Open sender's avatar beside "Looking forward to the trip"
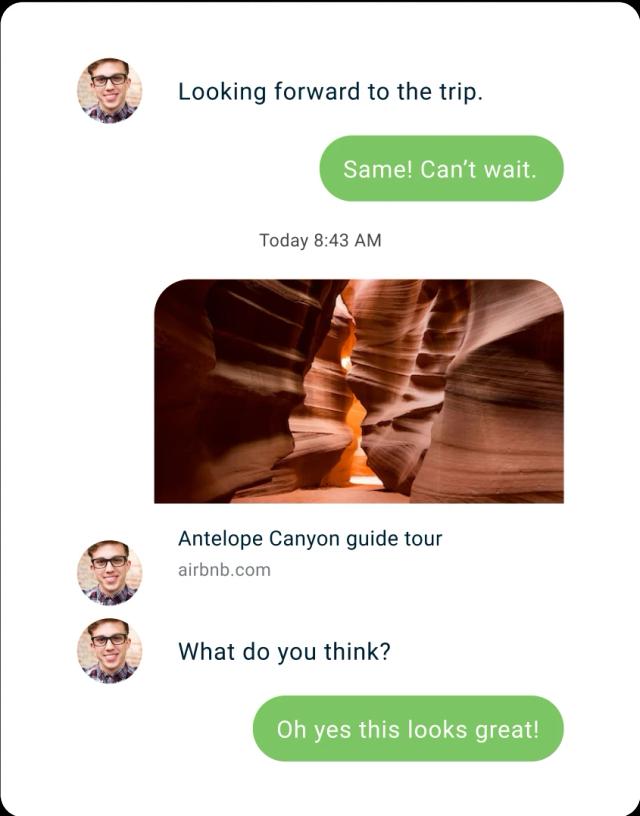The height and width of the screenshot is (816, 640). 109,91
